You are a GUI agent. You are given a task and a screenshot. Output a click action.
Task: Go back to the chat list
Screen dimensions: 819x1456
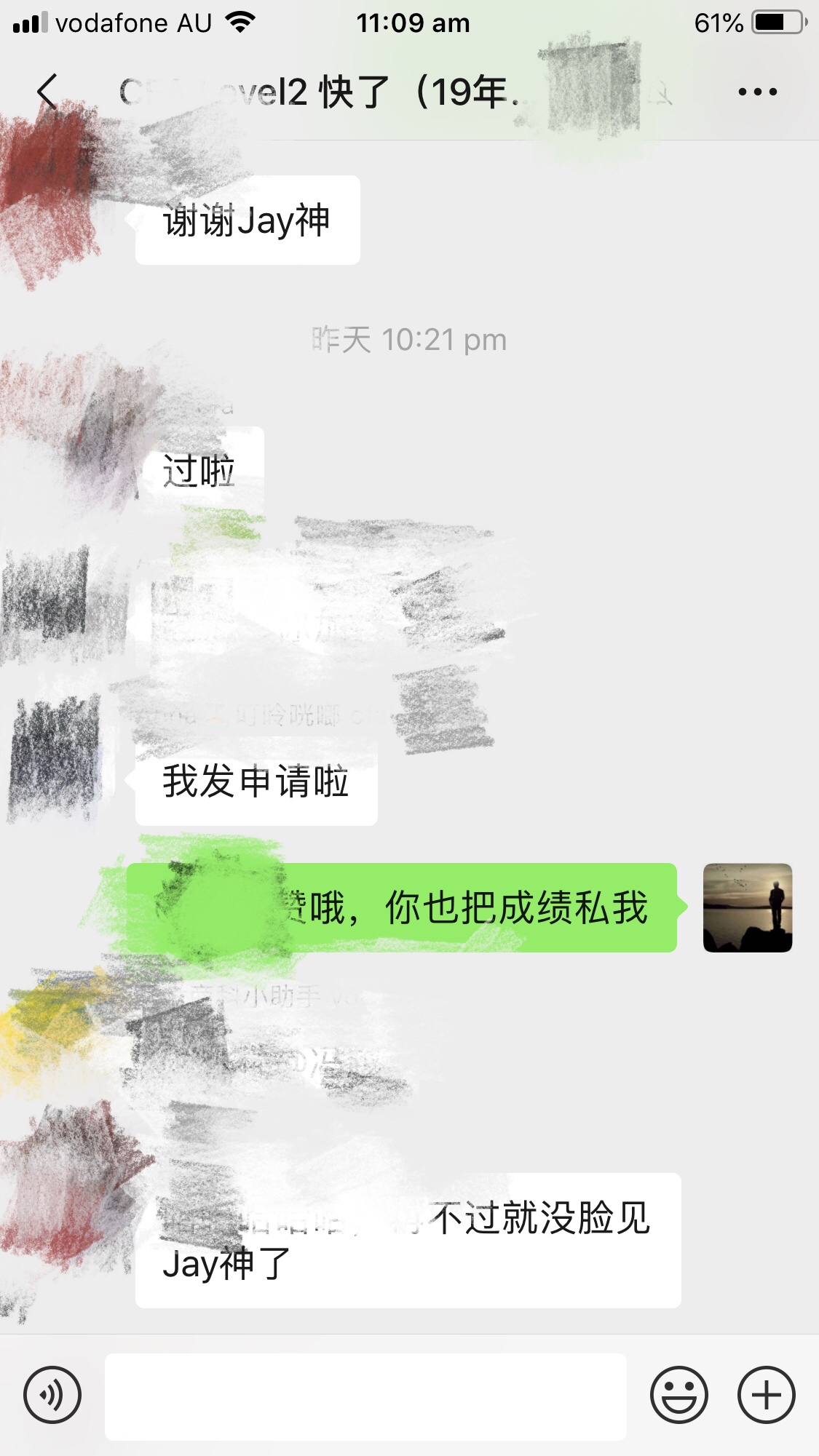click(x=47, y=92)
